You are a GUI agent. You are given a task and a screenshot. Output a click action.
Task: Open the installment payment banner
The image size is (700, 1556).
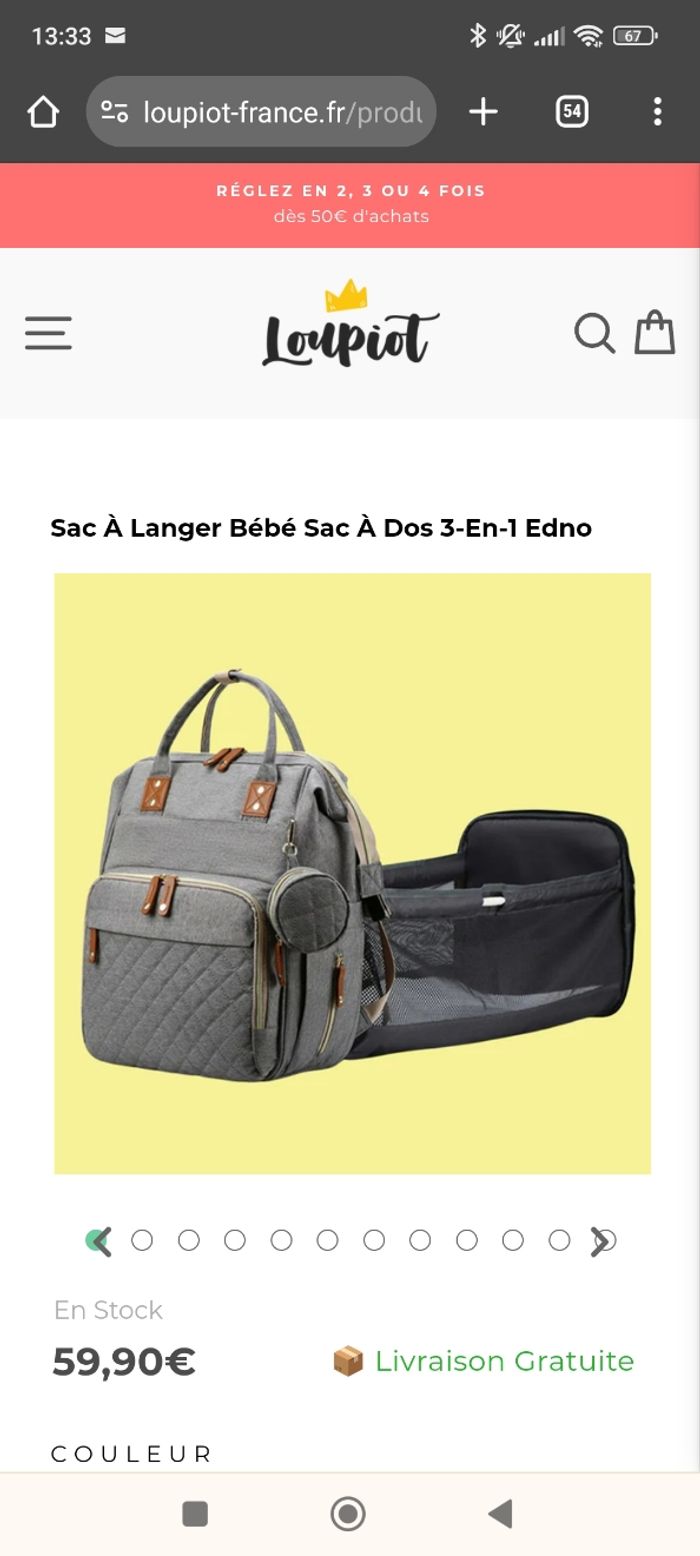coord(350,204)
